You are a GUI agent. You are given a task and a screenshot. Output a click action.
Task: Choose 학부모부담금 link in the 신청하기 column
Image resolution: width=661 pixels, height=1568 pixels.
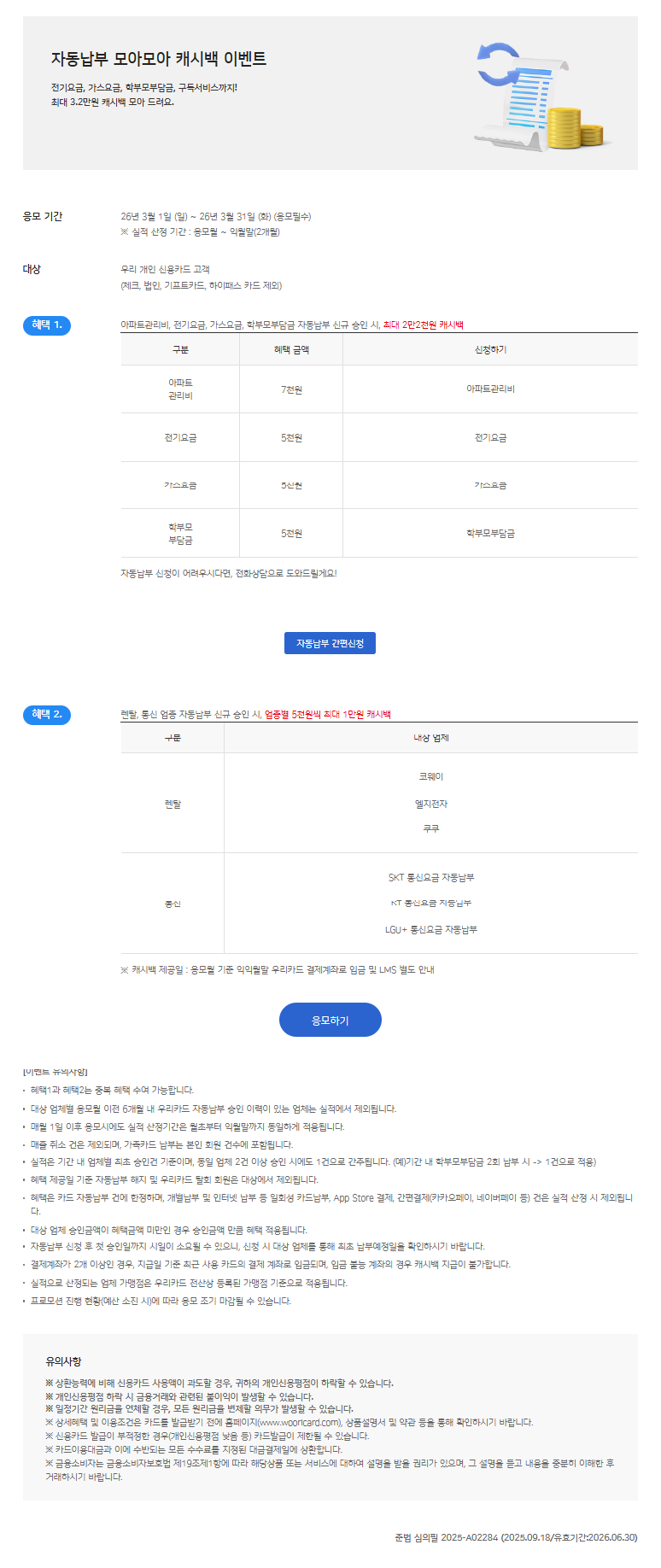point(490,534)
